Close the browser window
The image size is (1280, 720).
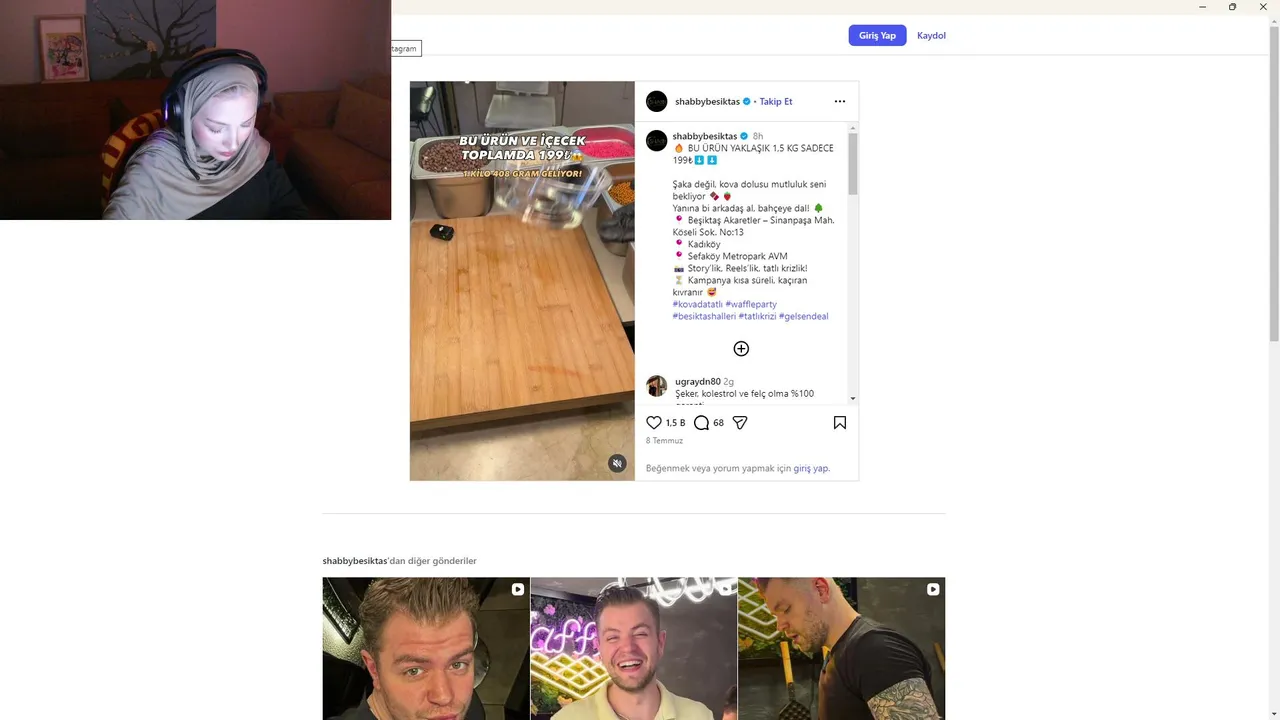point(1262,7)
